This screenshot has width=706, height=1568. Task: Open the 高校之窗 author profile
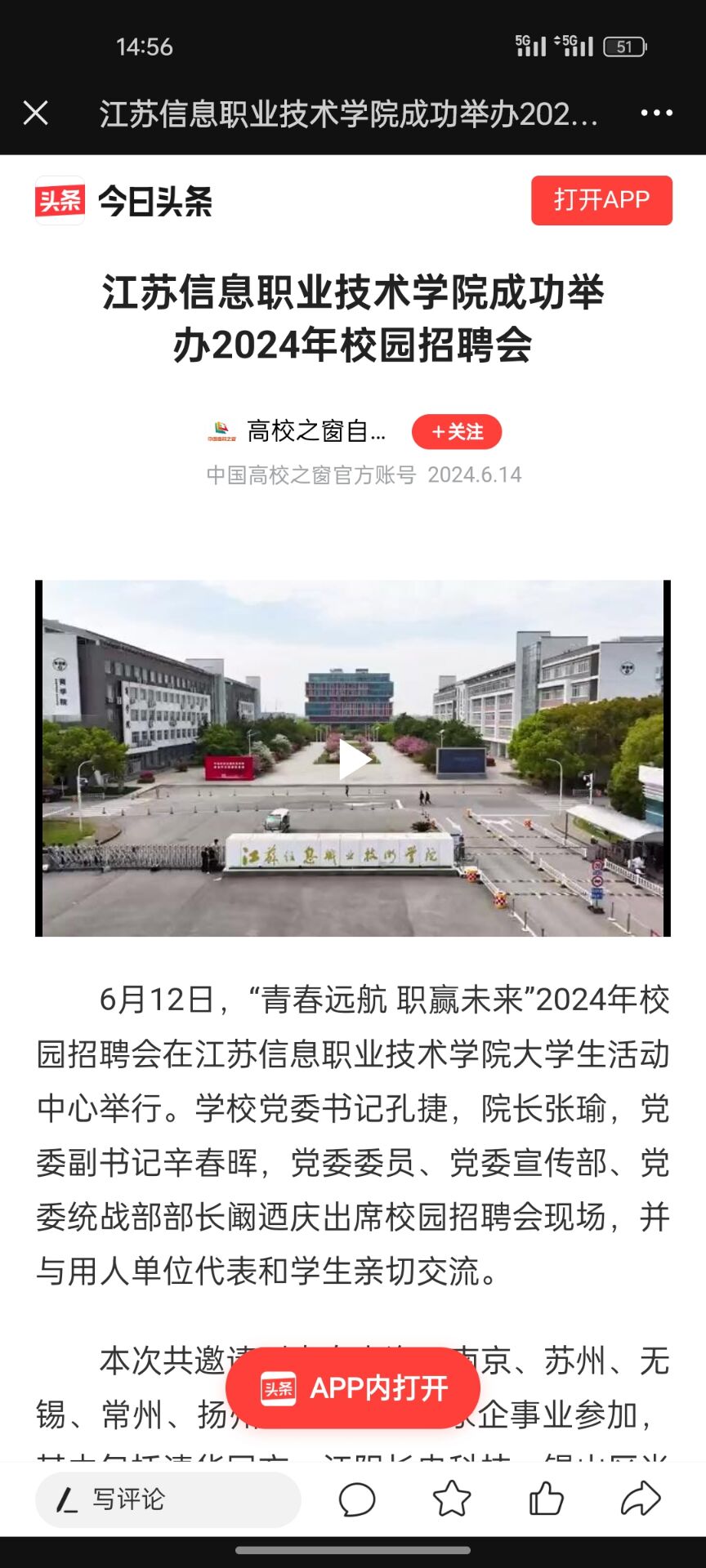point(315,431)
